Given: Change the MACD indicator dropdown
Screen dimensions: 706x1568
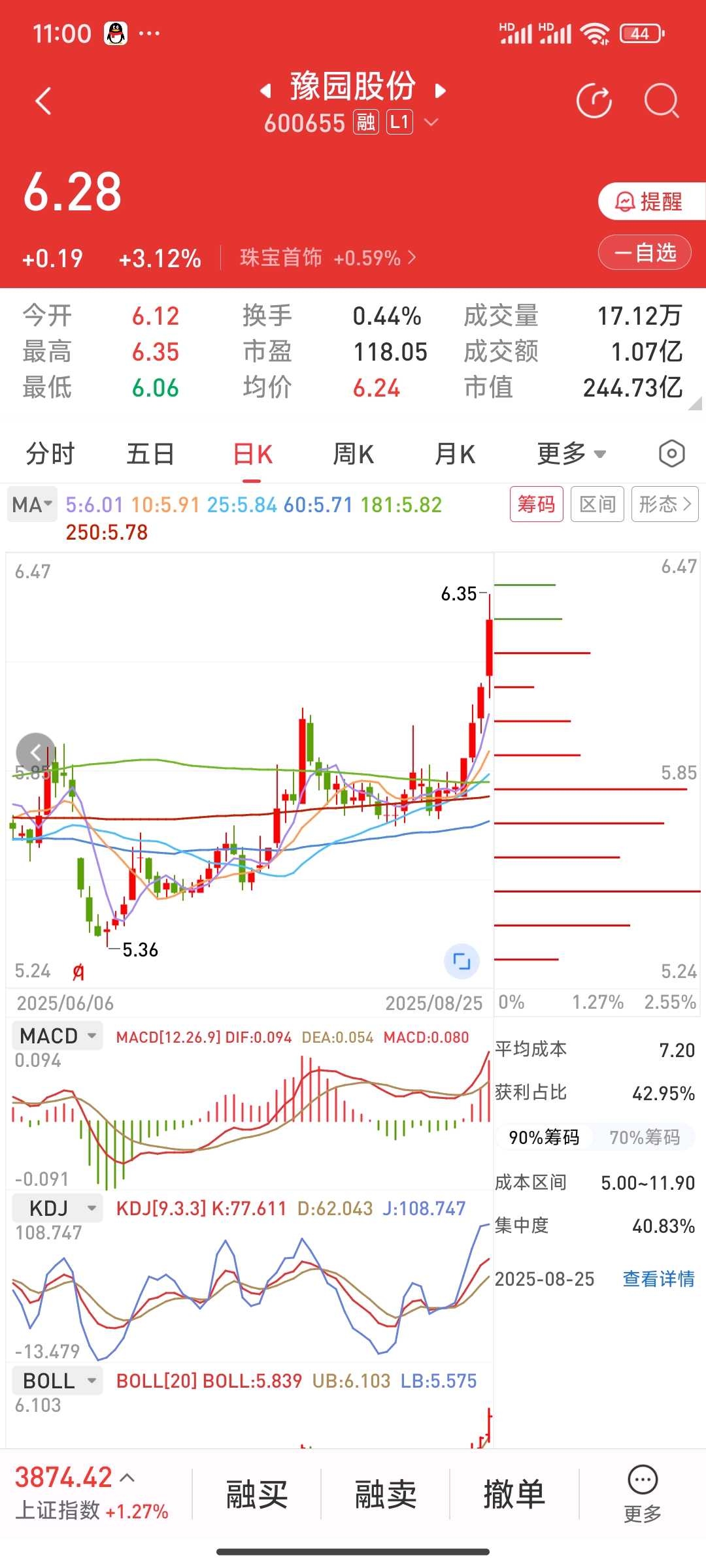Looking at the screenshot, I should click(x=58, y=1036).
